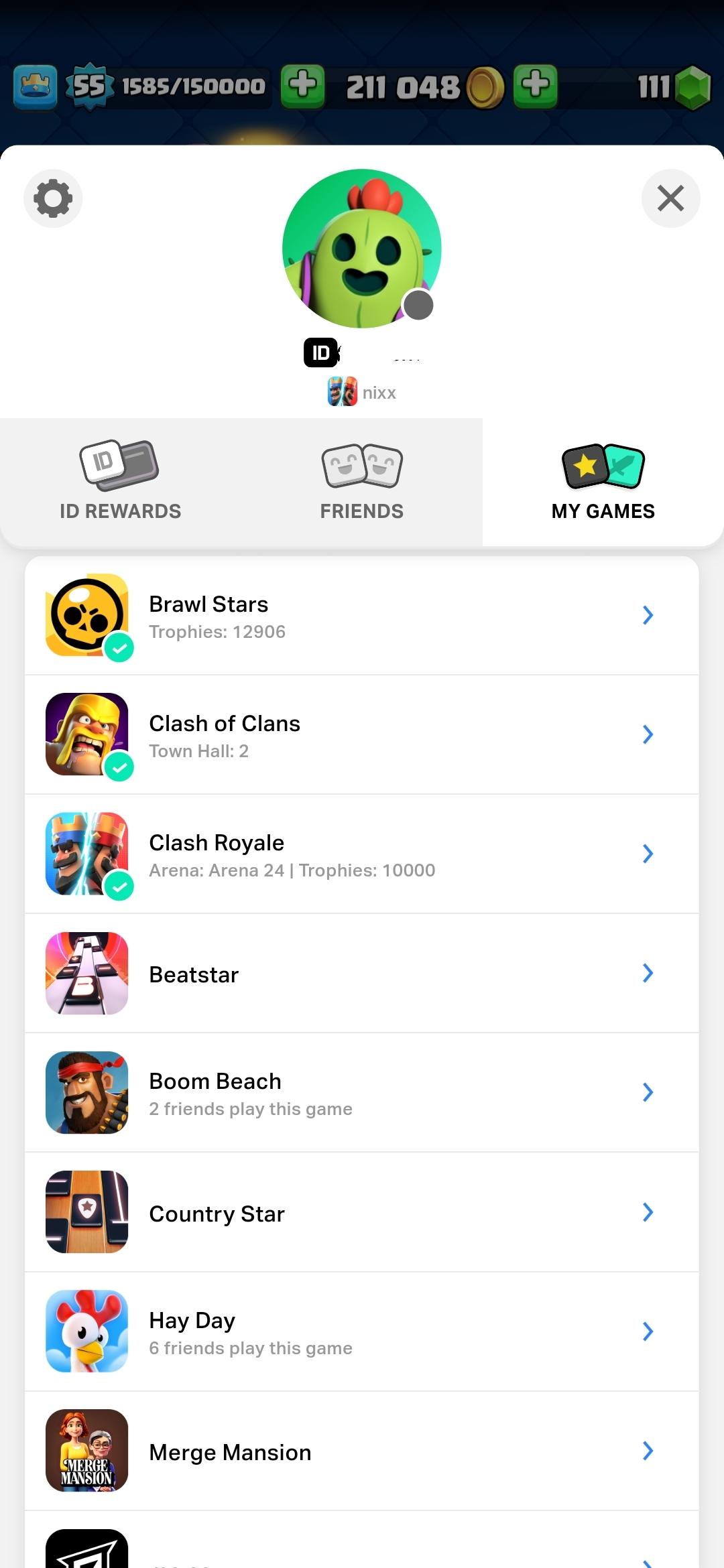Open Brawl Stars game entry

[x=362, y=615]
